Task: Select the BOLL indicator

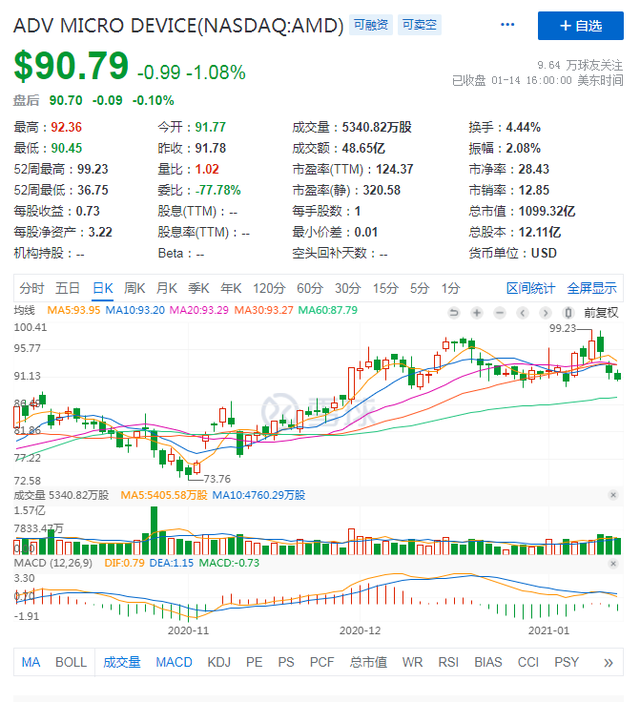Action: point(70,662)
